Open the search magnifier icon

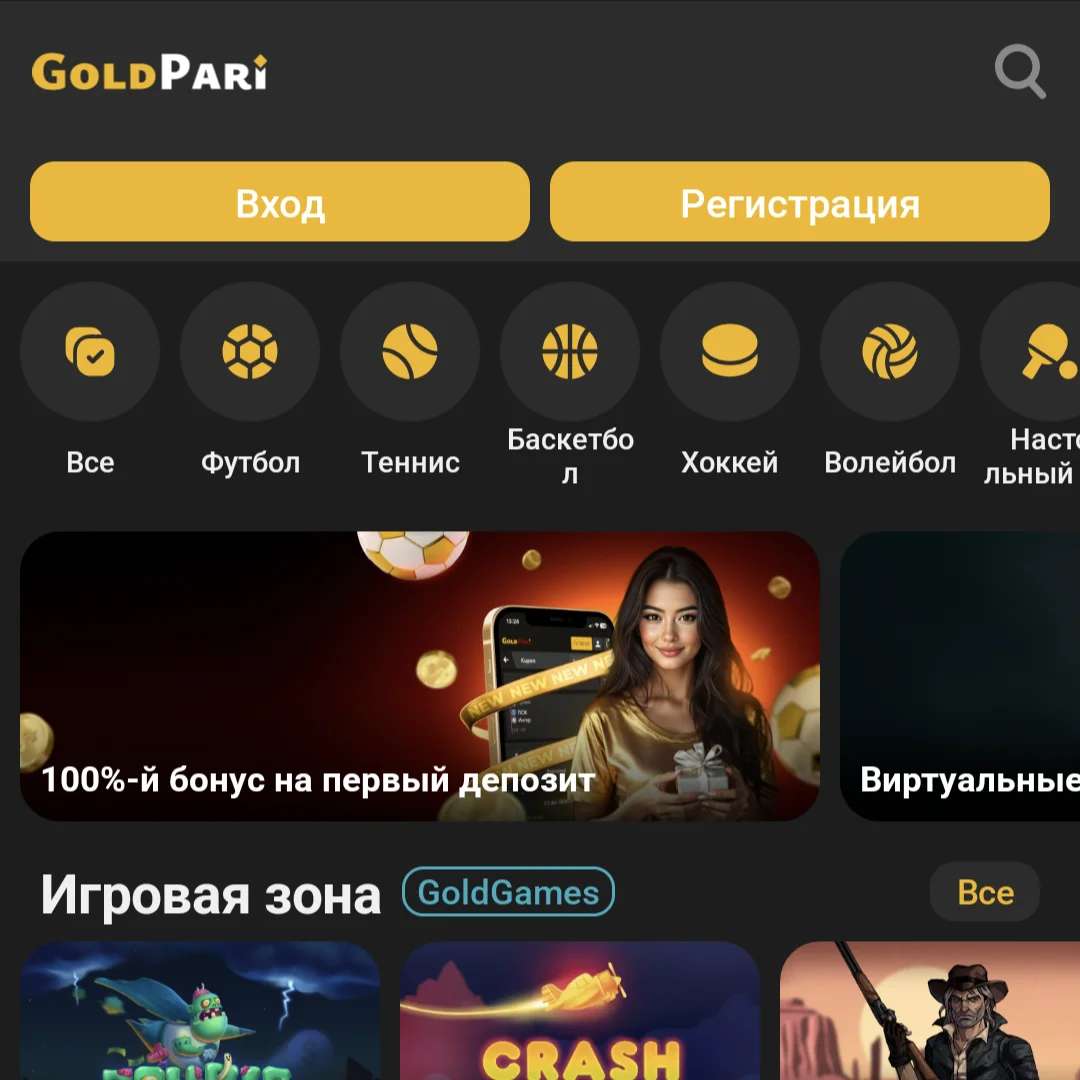coord(1019,73)
